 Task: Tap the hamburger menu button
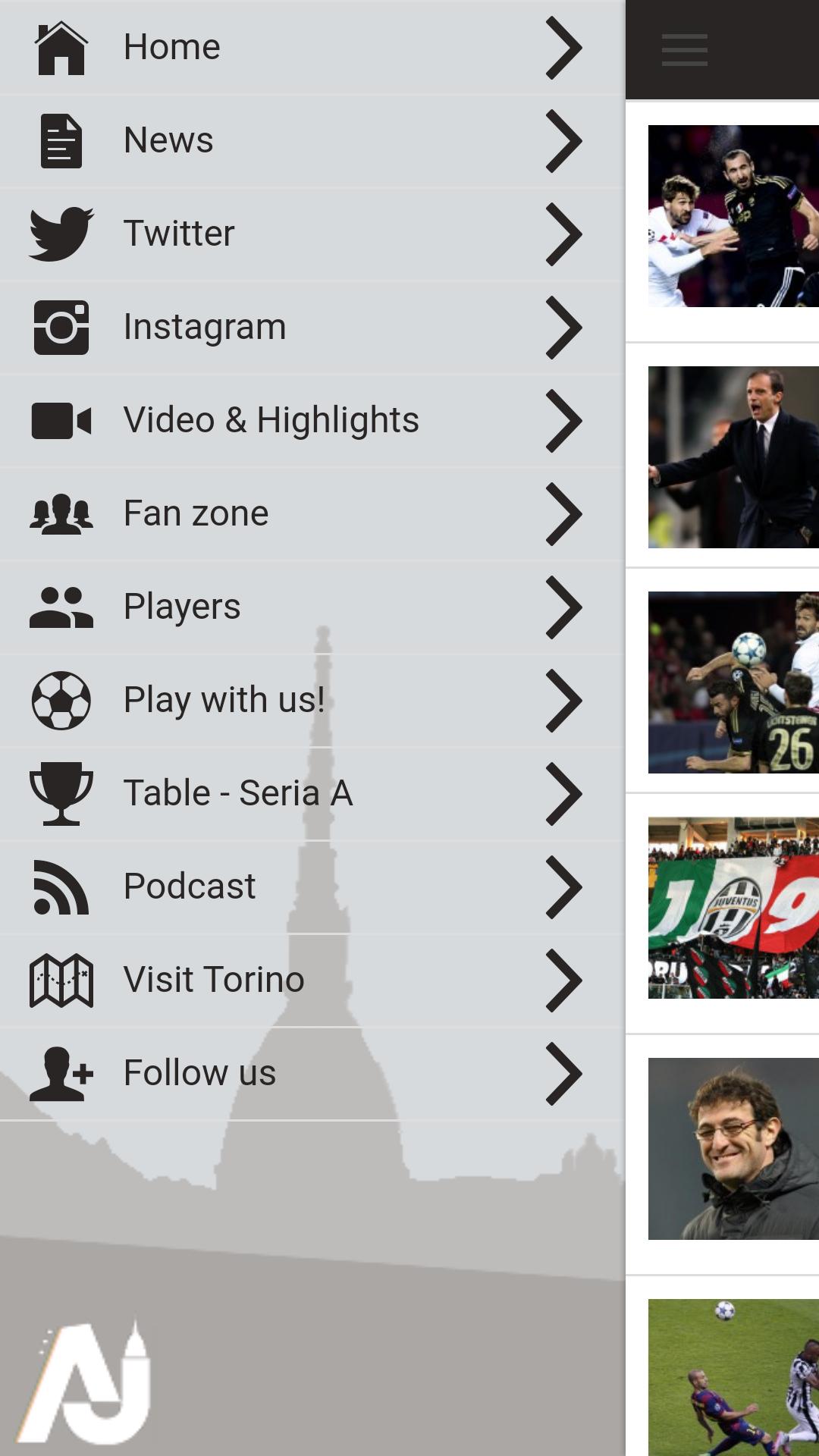click(x=684, y=50)
